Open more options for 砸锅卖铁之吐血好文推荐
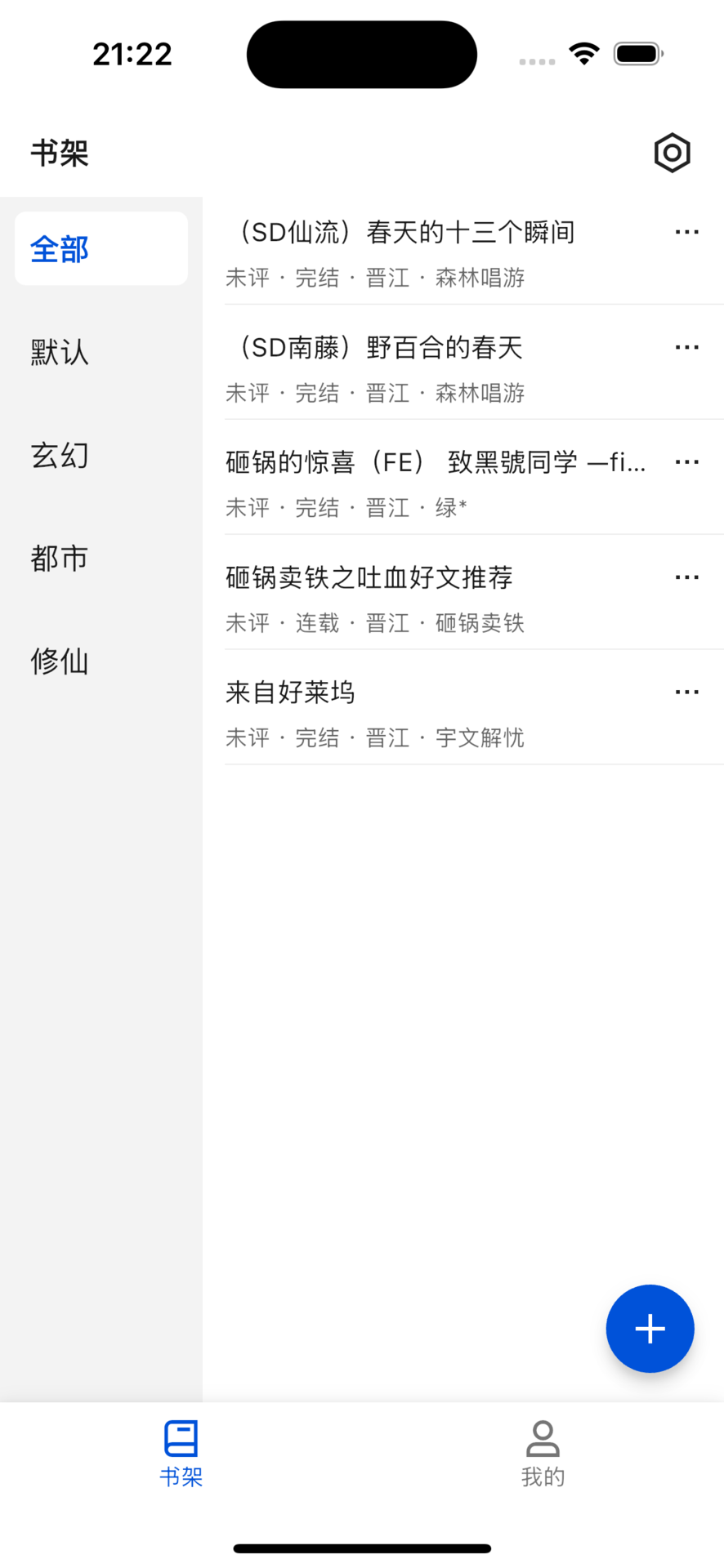724x1568 pixels. (686, 577)
